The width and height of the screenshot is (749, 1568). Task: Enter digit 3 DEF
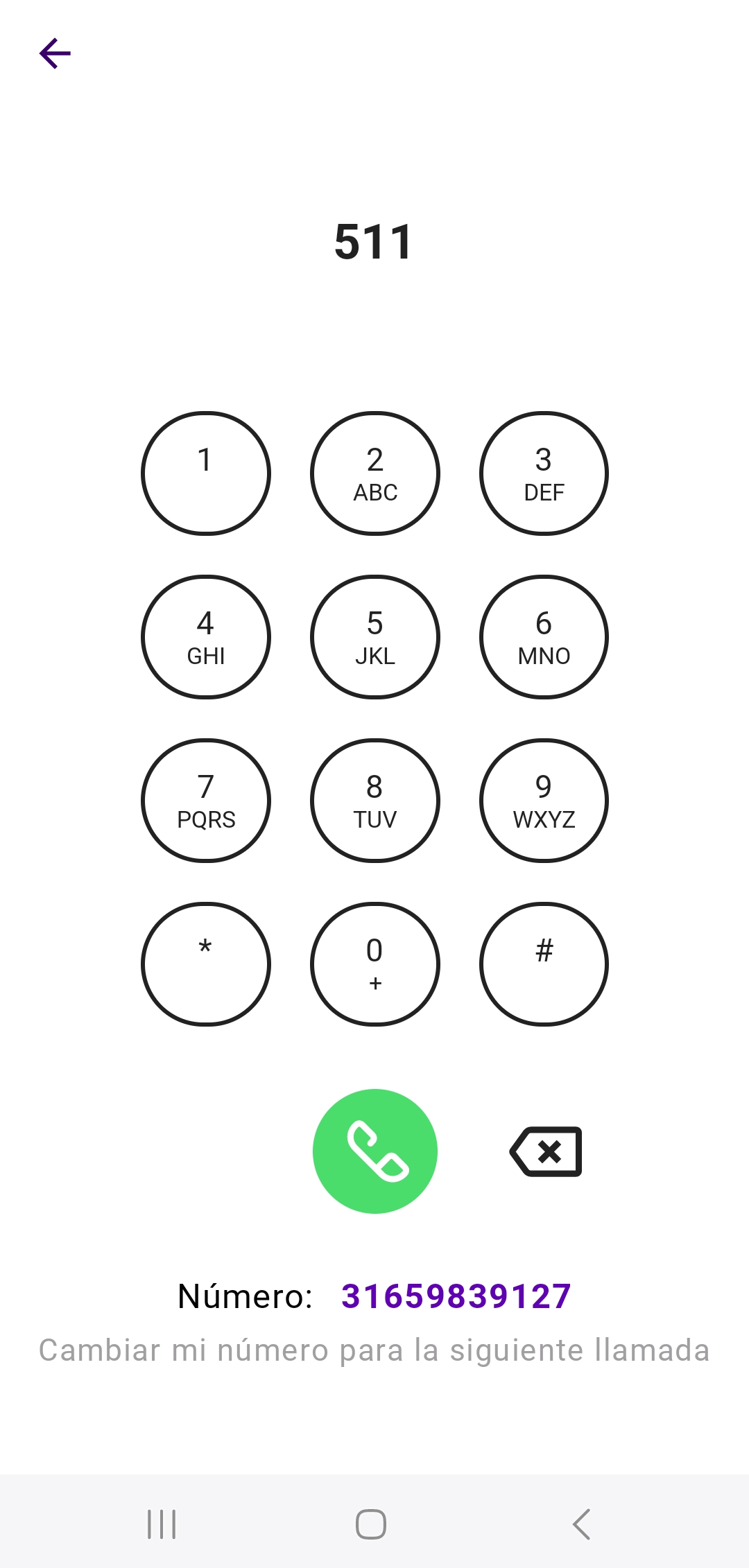pos(544,473)
